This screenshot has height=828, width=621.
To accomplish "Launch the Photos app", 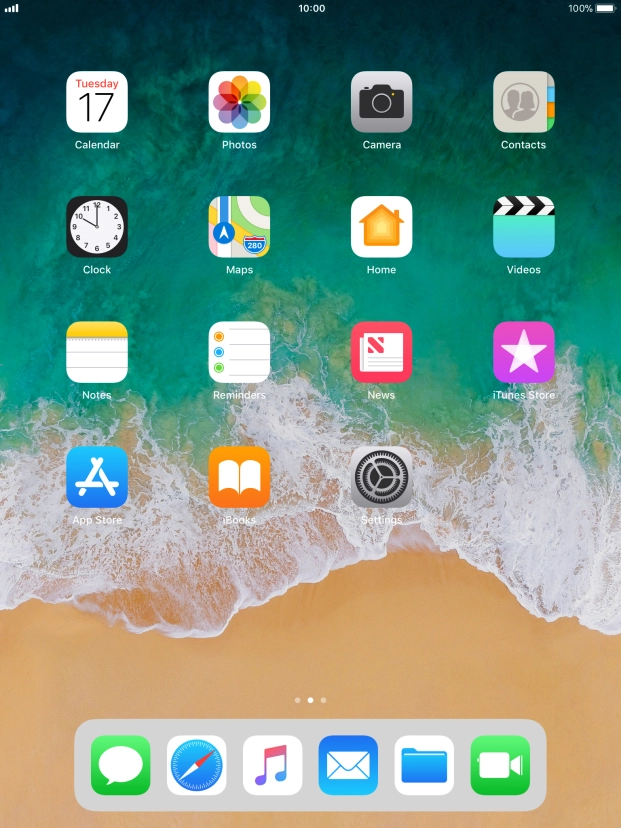I will click(239, 102).
